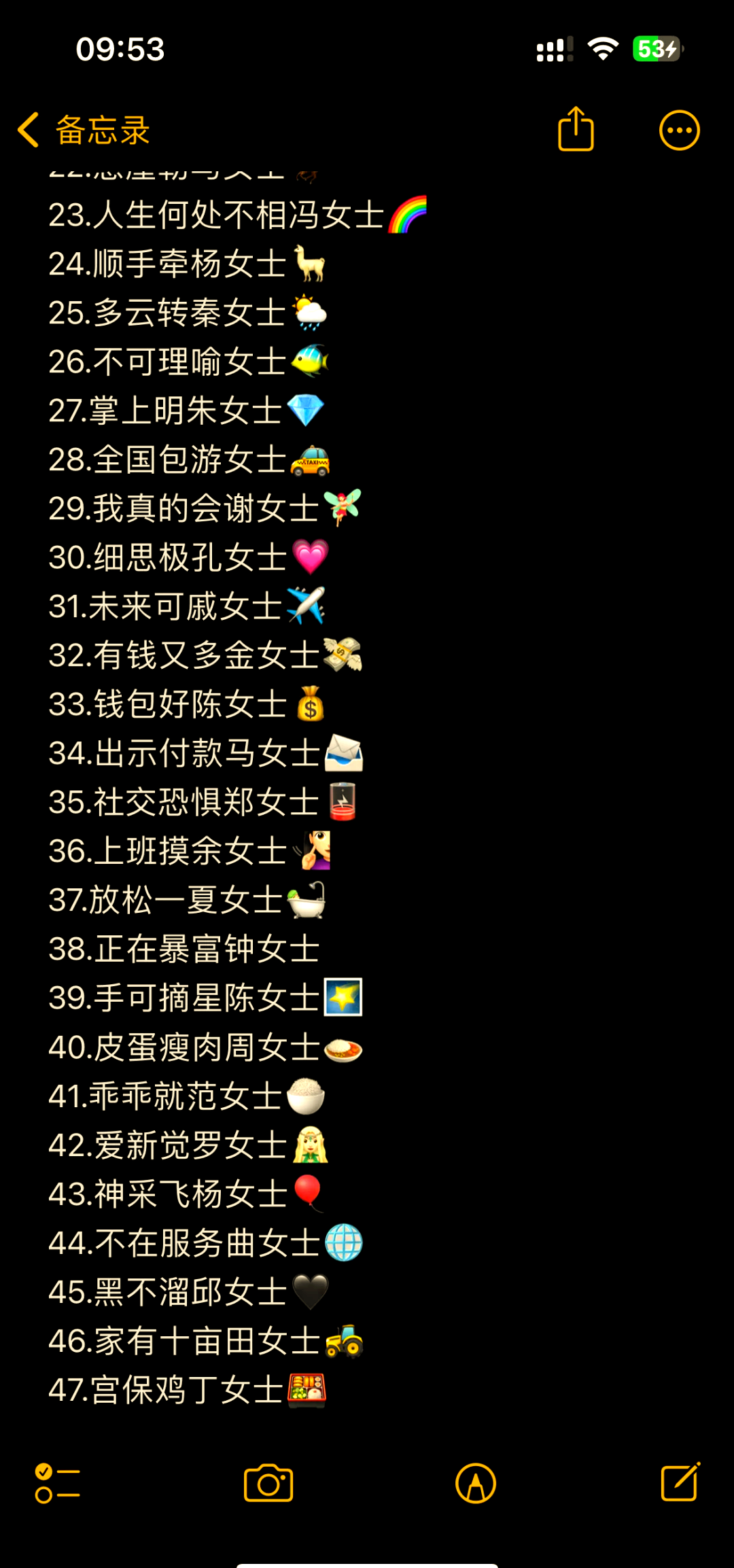This screenshot has height=1568, width=734.
Task: Share this note
Action: (576, 128)
